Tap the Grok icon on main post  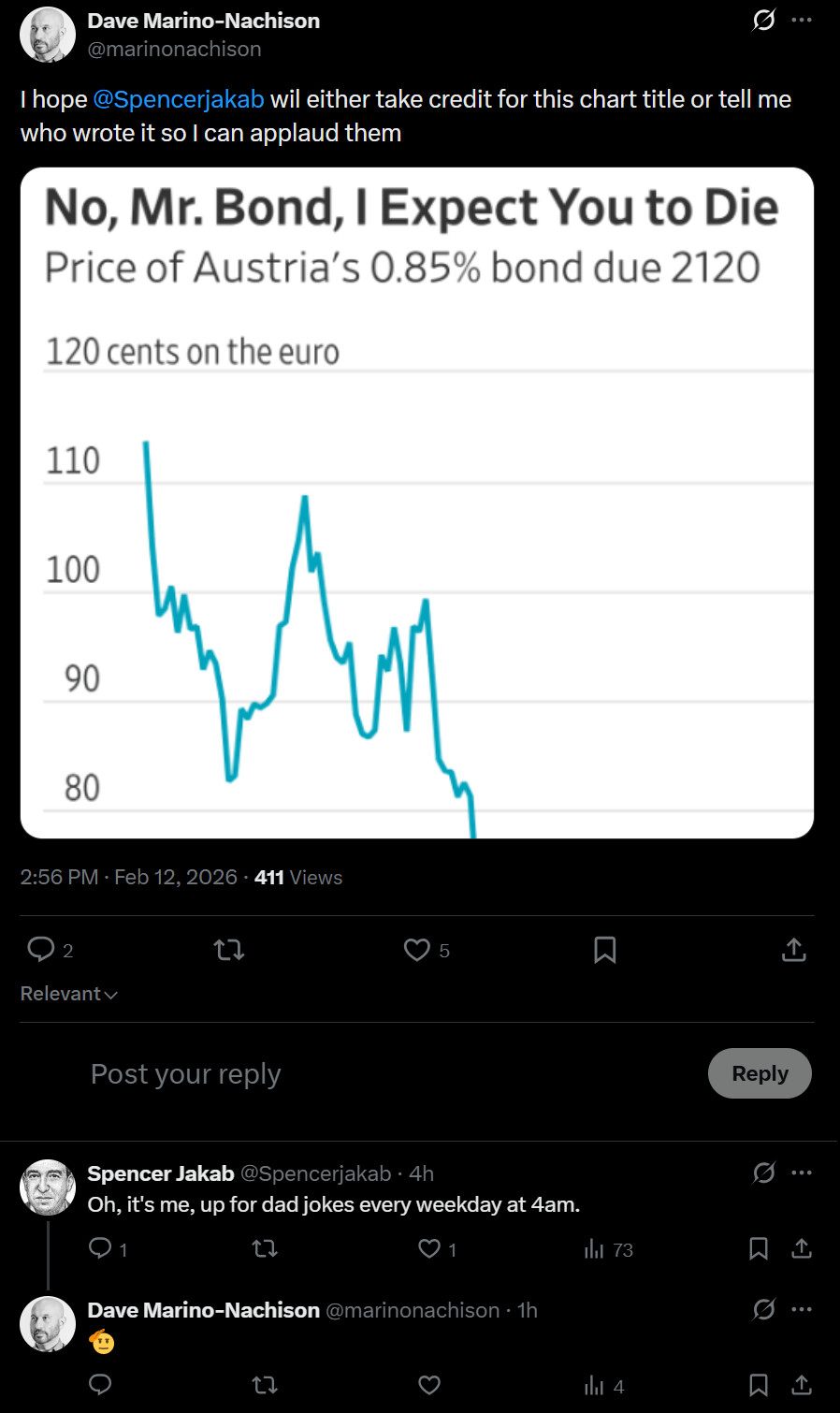click(x=763, y=20)
